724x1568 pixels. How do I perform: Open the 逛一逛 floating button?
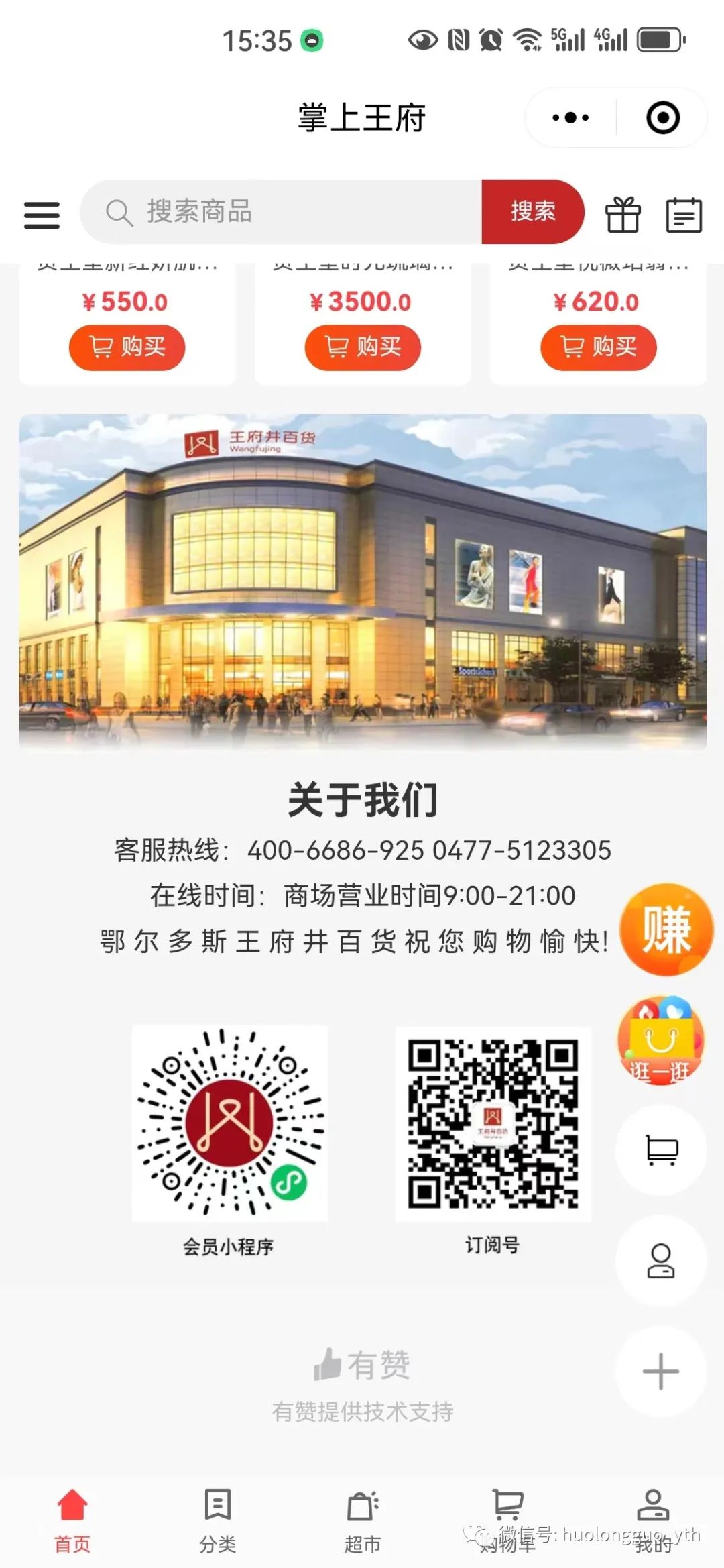click(661, 1041)
